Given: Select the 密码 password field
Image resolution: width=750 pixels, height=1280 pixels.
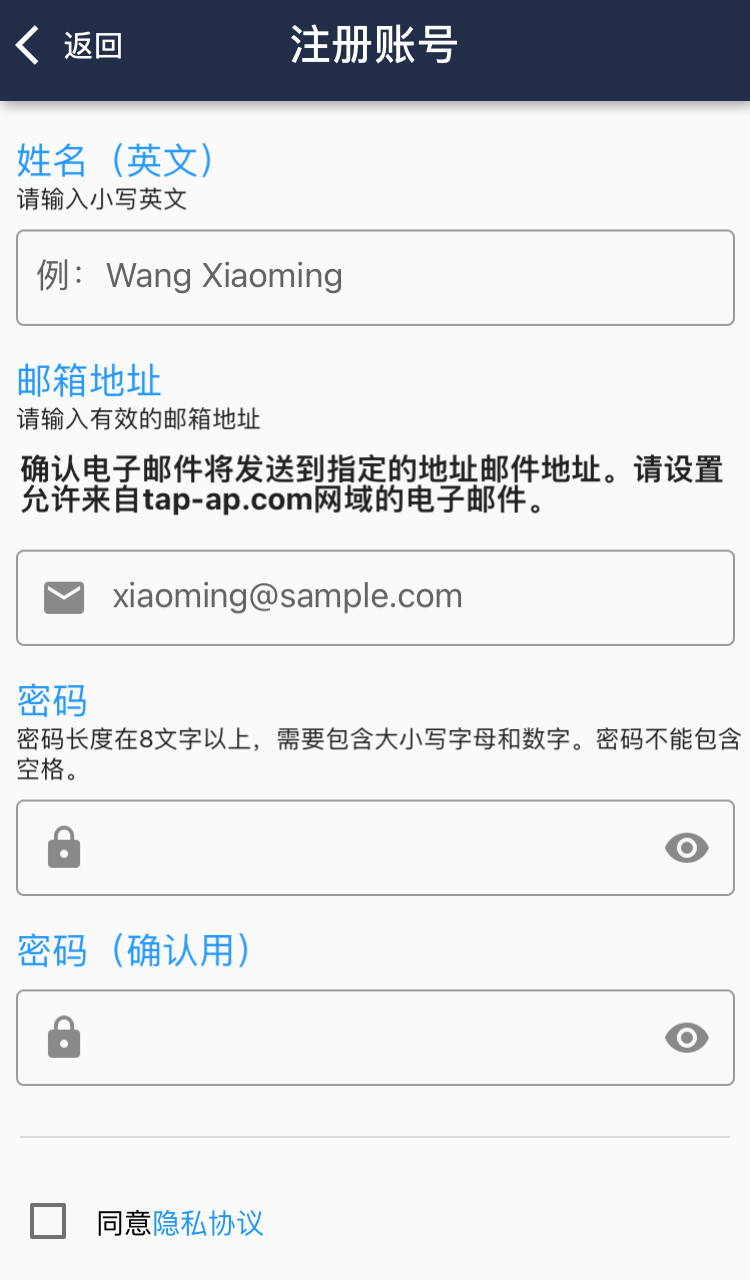Looking at the screenshot, I should pos(360,848).
